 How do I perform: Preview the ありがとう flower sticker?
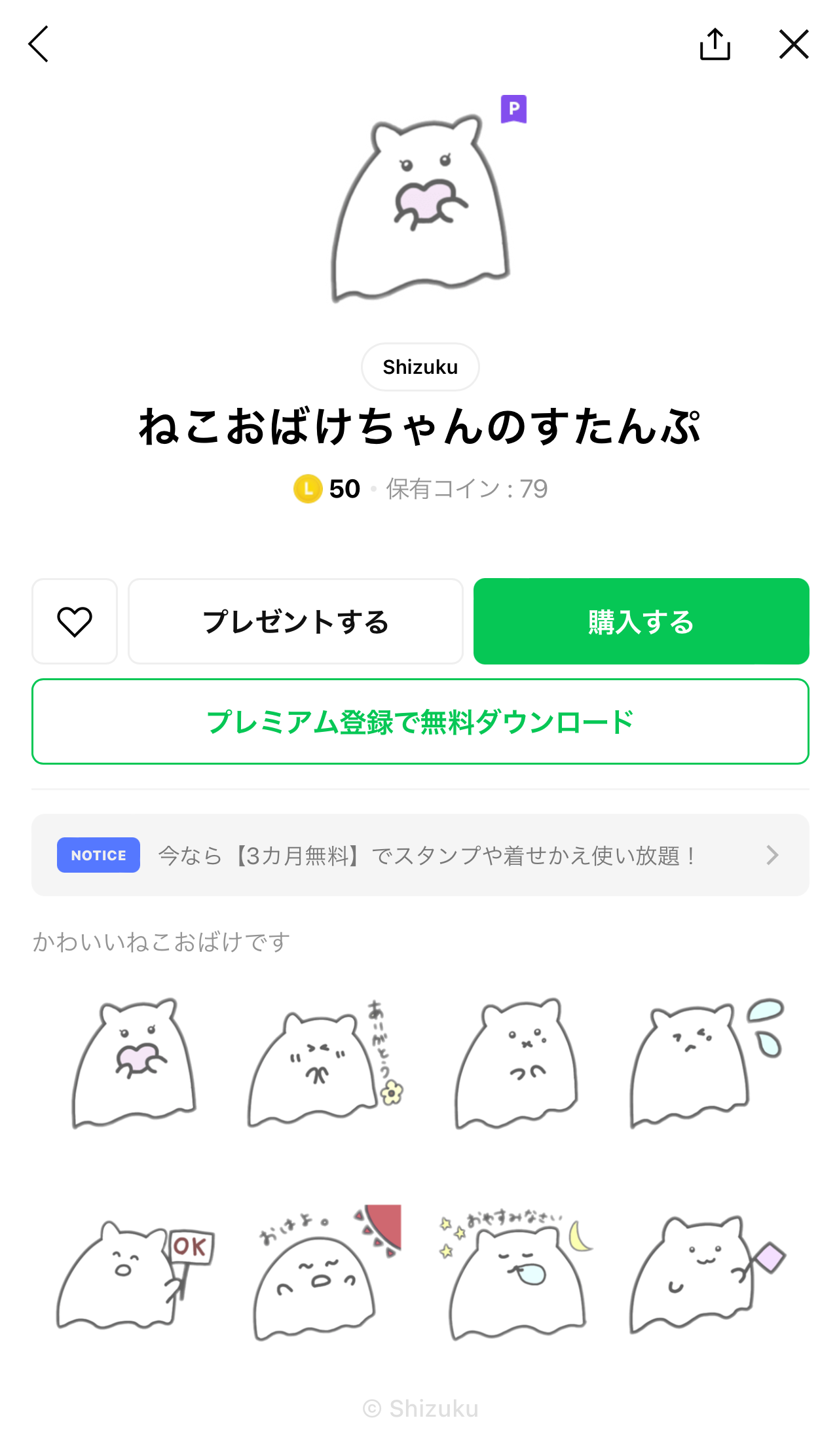tap(324, 1063)
